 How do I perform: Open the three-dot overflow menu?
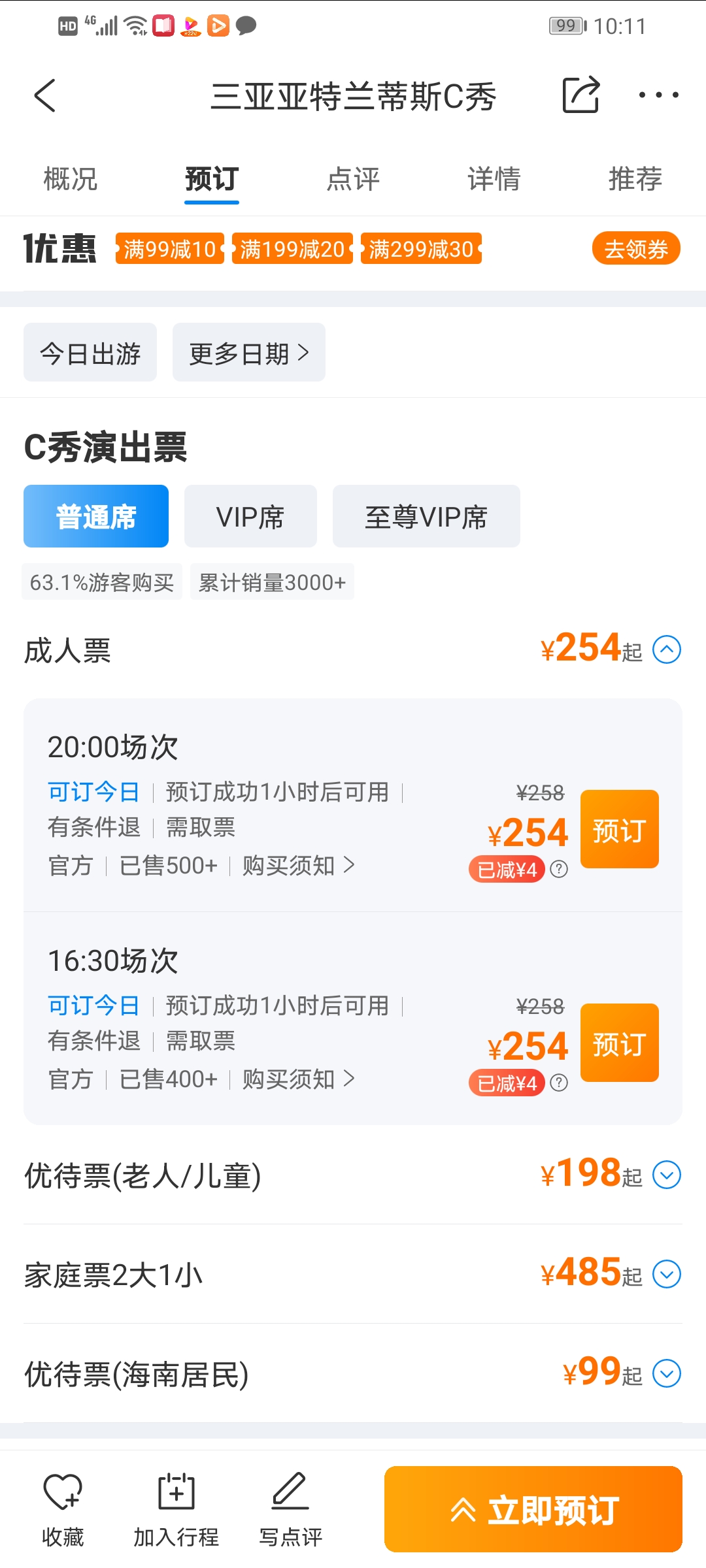(x=658, y=95)
